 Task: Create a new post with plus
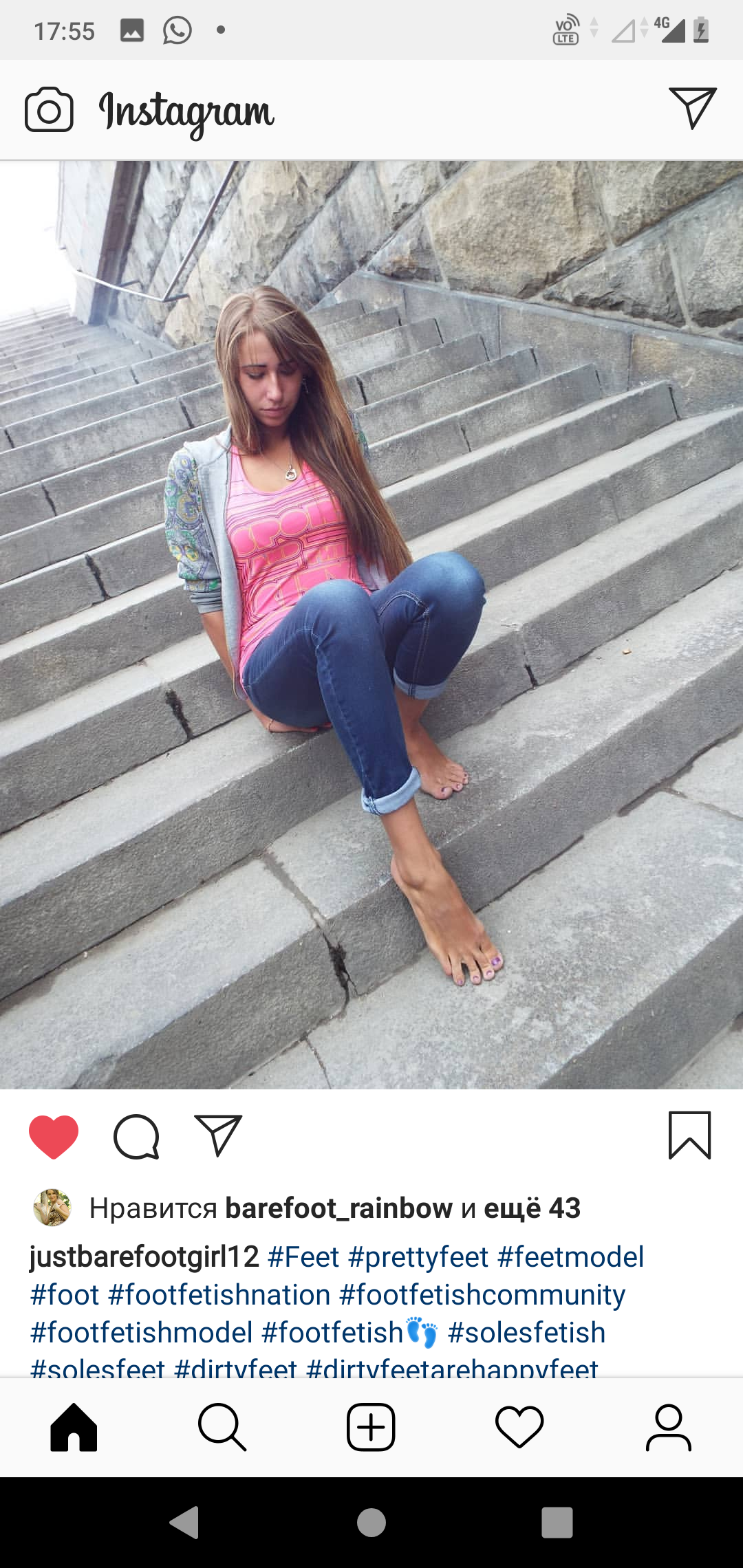coord(371,1427)
